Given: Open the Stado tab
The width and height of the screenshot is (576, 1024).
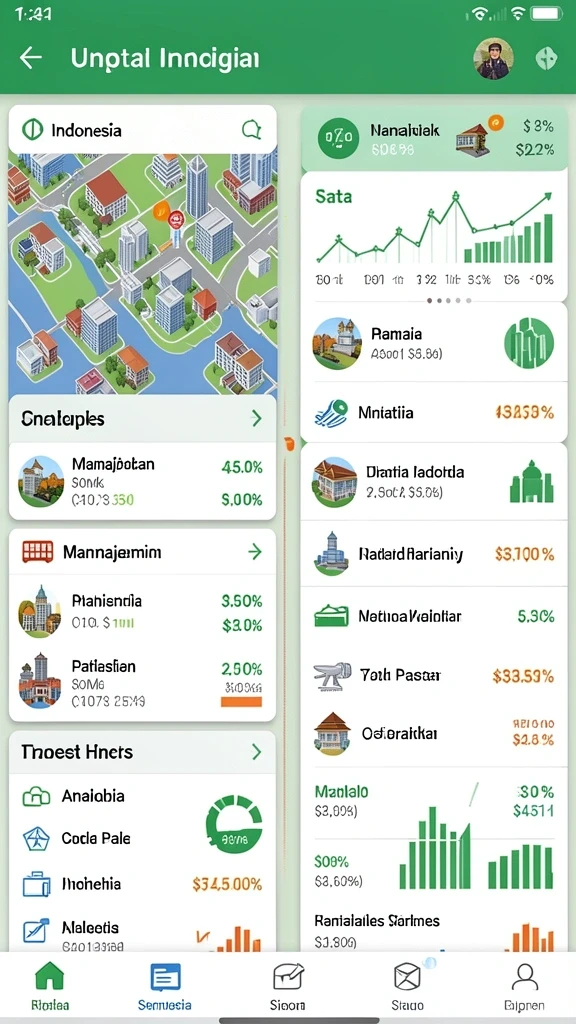Looking at the screenshot, I should click(x=407, y=987).
